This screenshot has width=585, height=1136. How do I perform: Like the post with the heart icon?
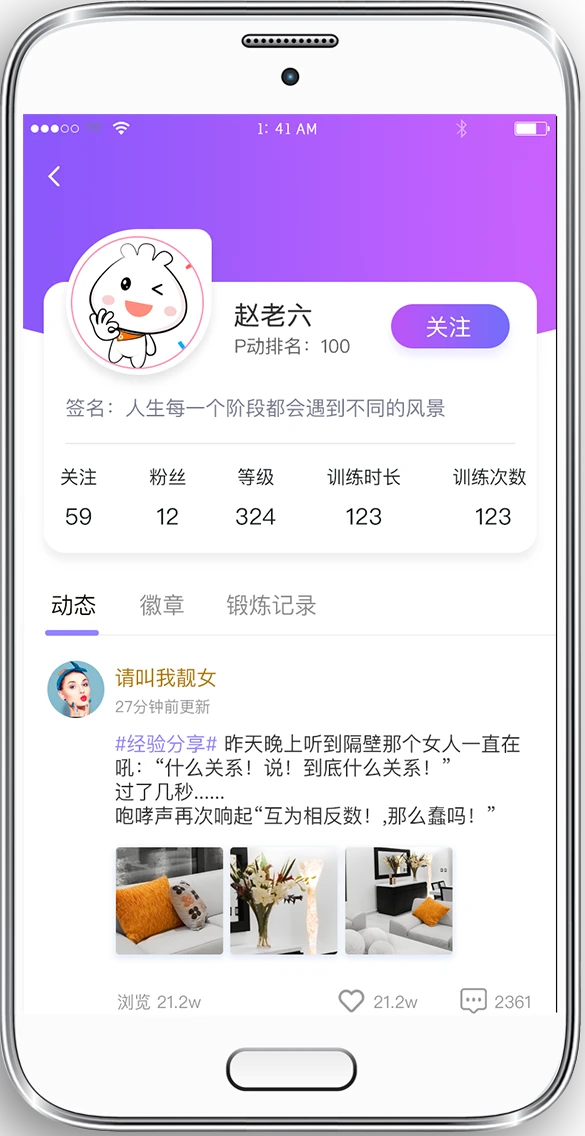(x=352, y=1001)
